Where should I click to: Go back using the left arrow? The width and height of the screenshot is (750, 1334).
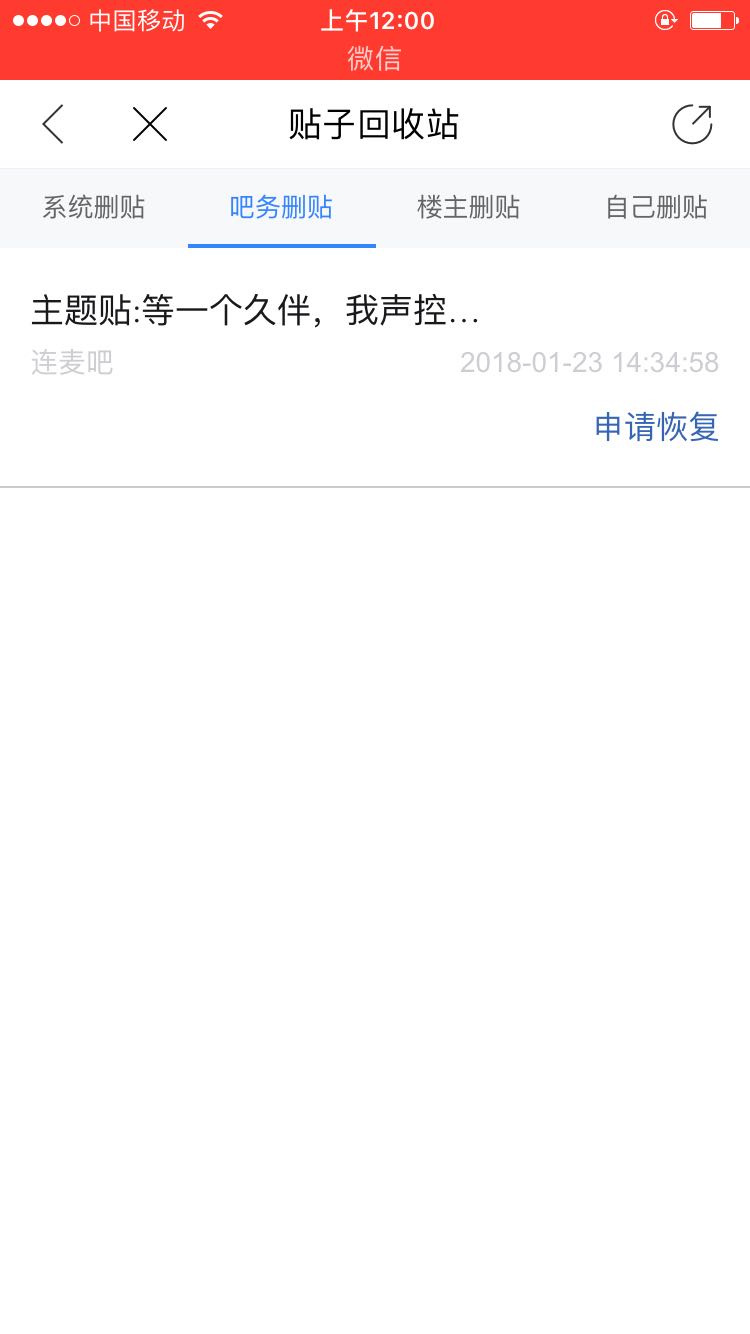point(53,125)
